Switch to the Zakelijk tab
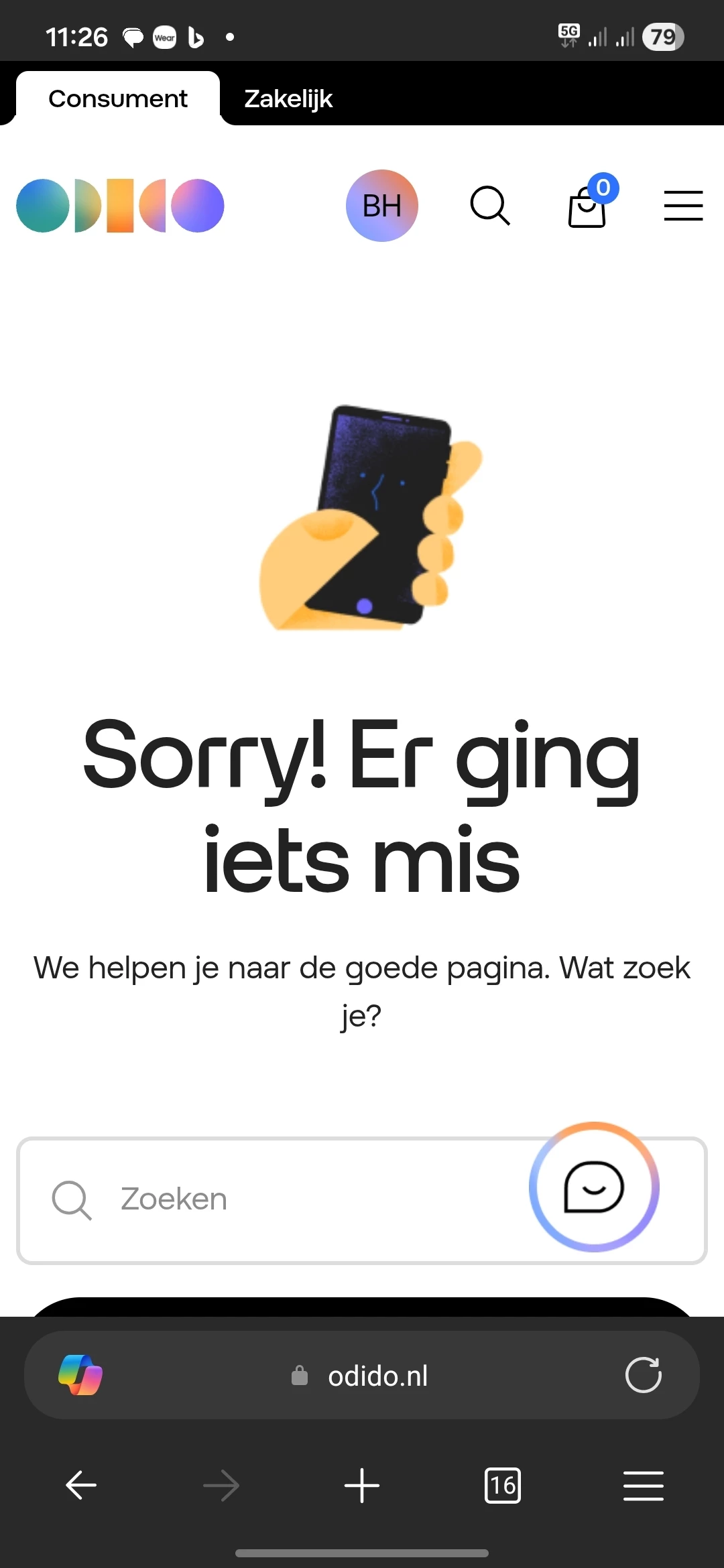The image size is (724, 1568). (288, 99)
